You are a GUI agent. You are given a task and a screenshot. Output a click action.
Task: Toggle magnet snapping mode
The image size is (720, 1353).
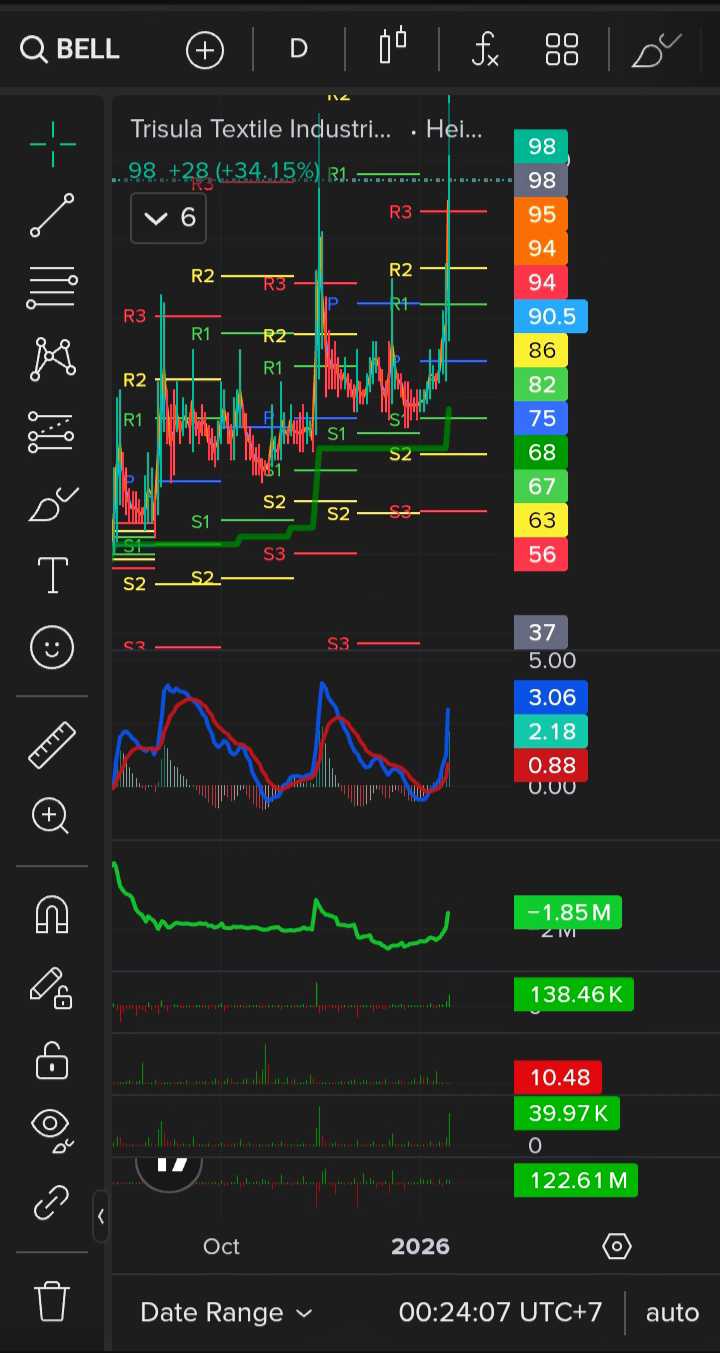pyautogui.click(x=52, y=914)
